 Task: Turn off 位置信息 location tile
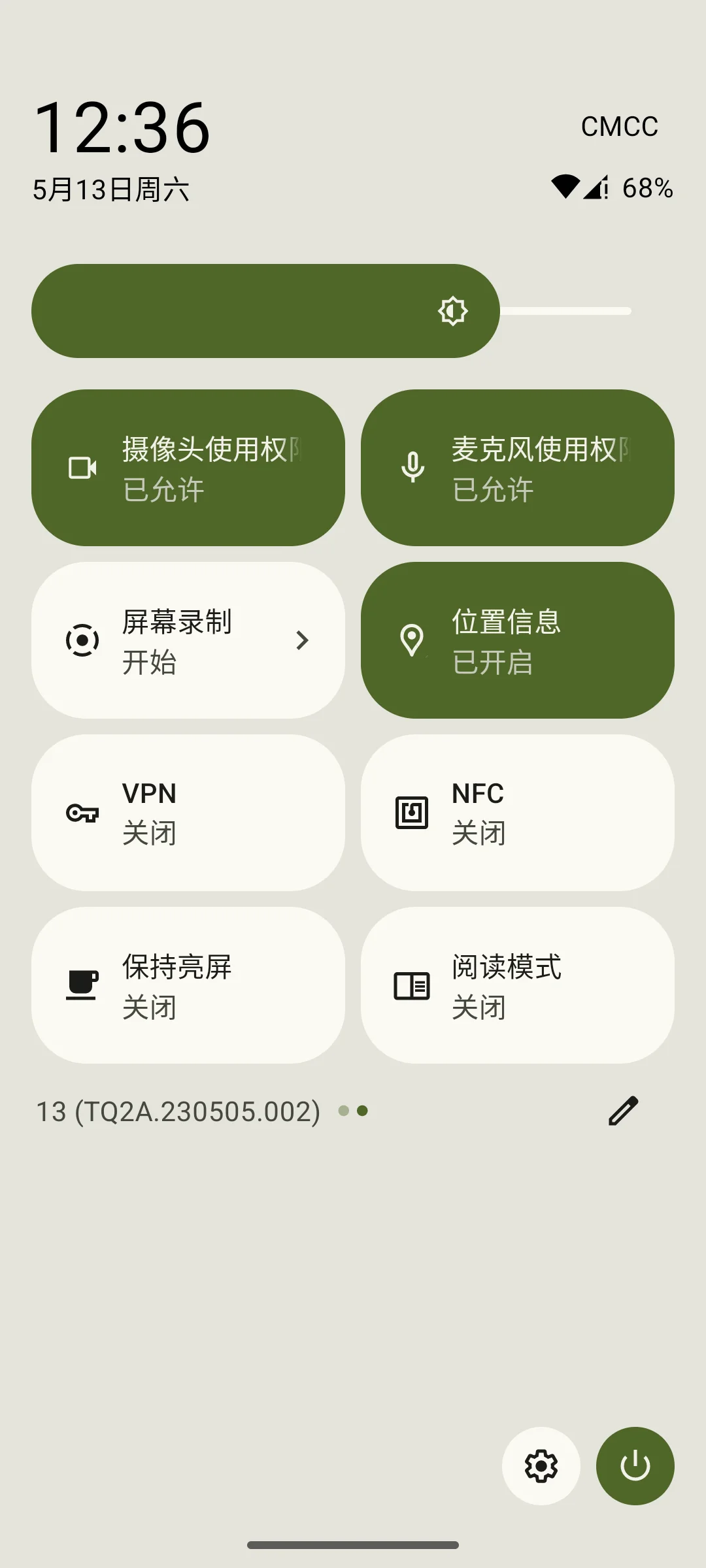pos(518,640)
